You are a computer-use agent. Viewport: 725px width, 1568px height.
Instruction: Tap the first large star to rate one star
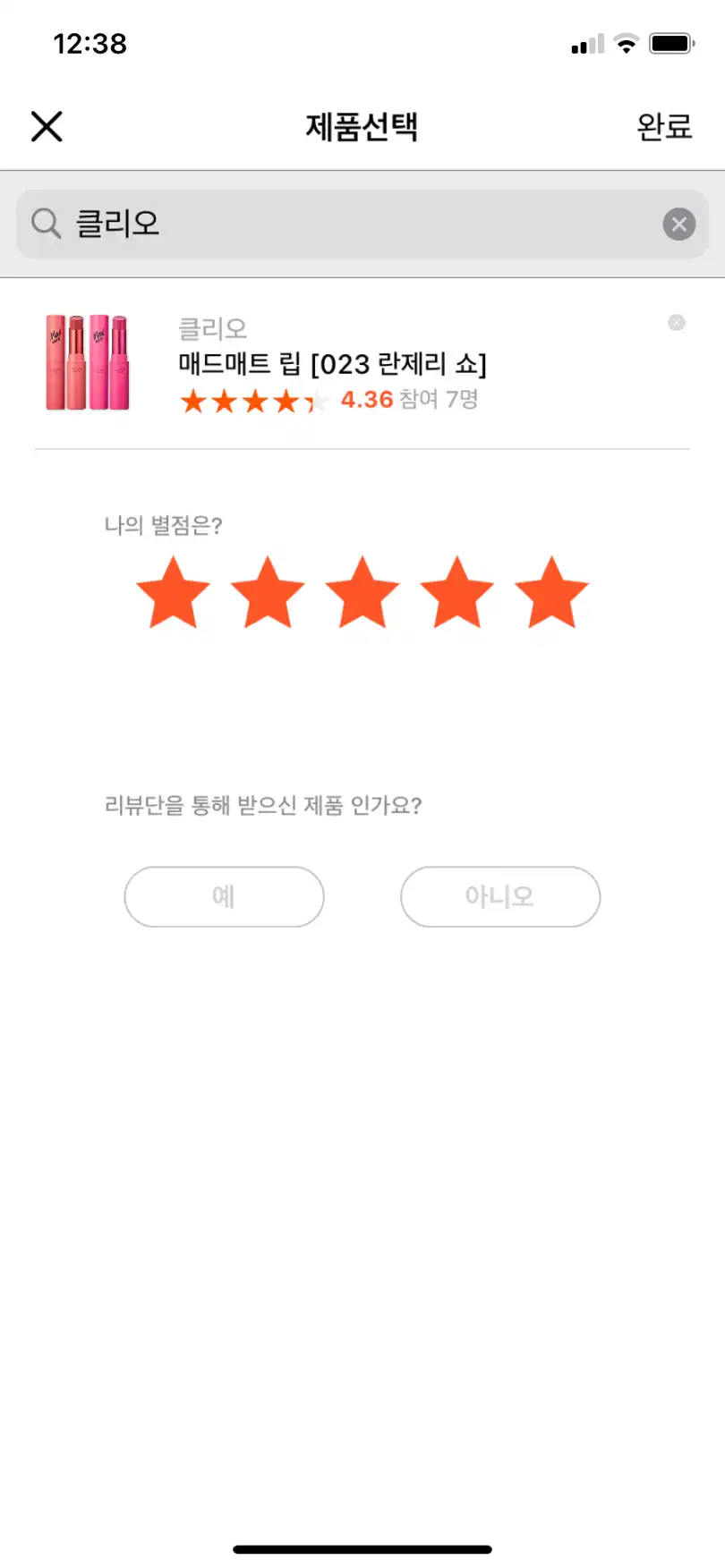173,592
